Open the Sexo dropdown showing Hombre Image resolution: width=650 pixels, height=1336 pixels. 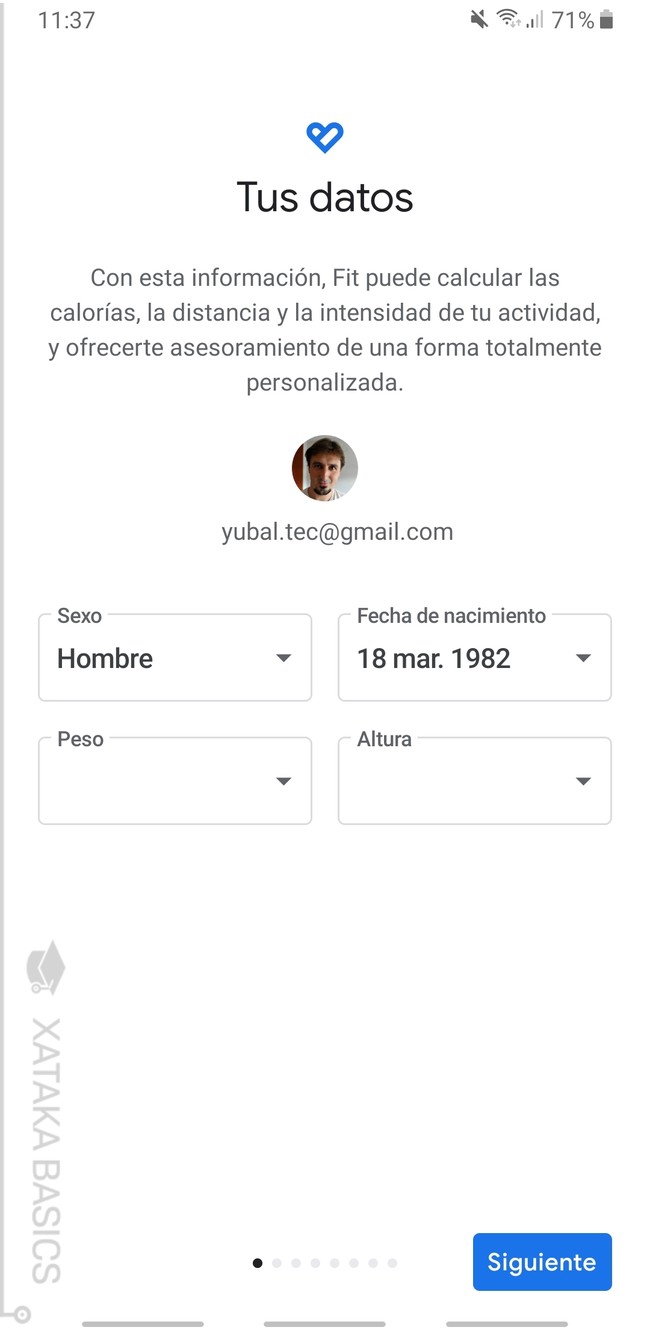(x=175, y=658)
